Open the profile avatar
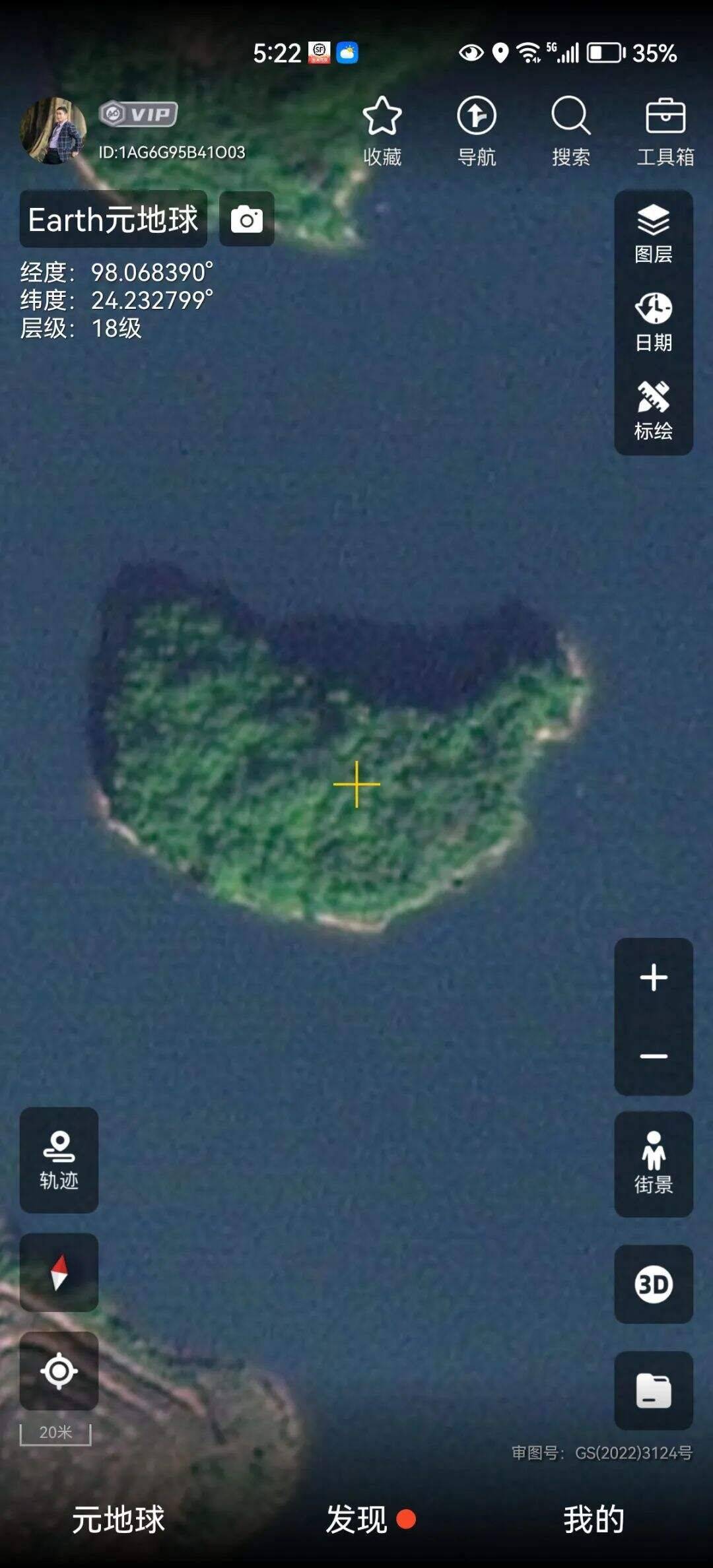The width and height of the screenshot is (713, 1568). click(53, 131)
